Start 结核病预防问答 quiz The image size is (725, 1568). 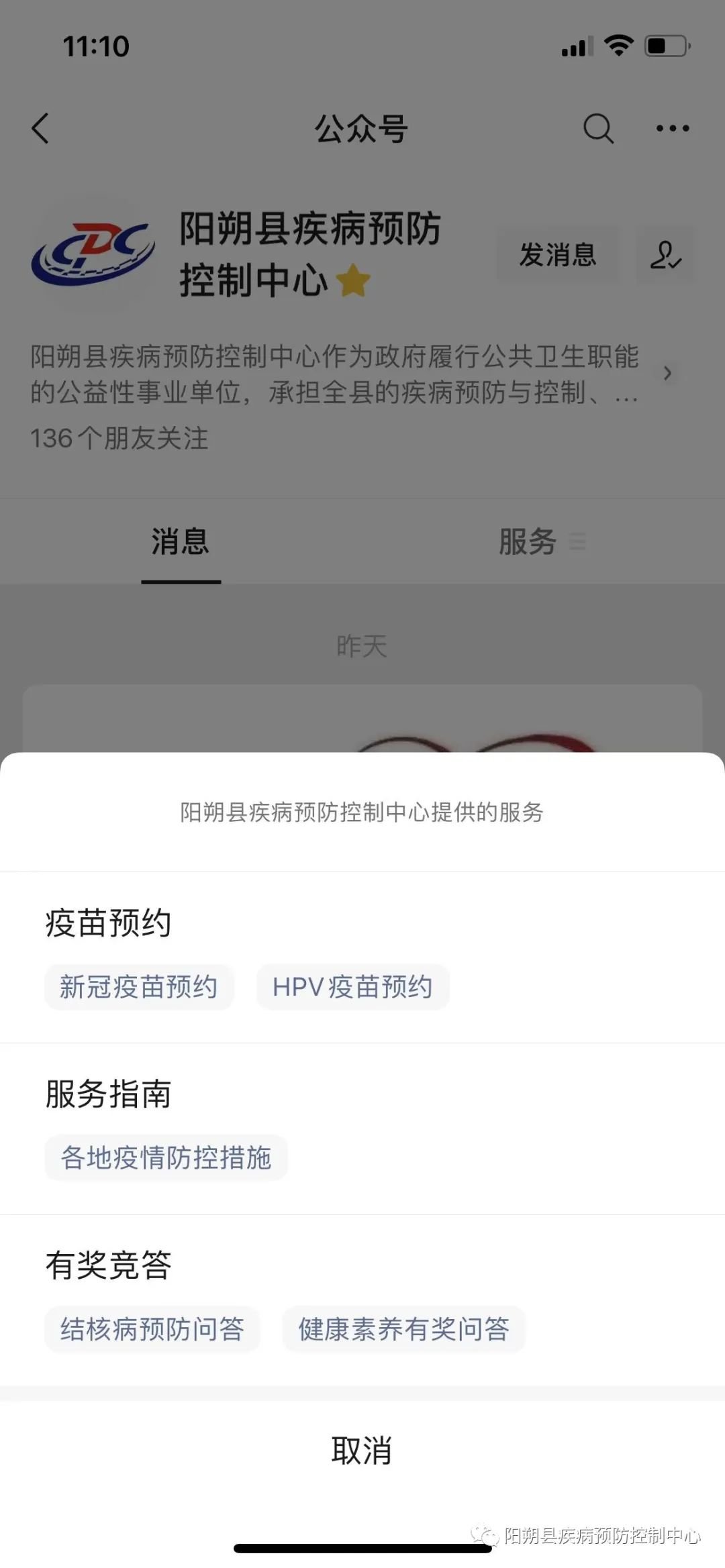pyautogui.click(x=152, y=1329)
